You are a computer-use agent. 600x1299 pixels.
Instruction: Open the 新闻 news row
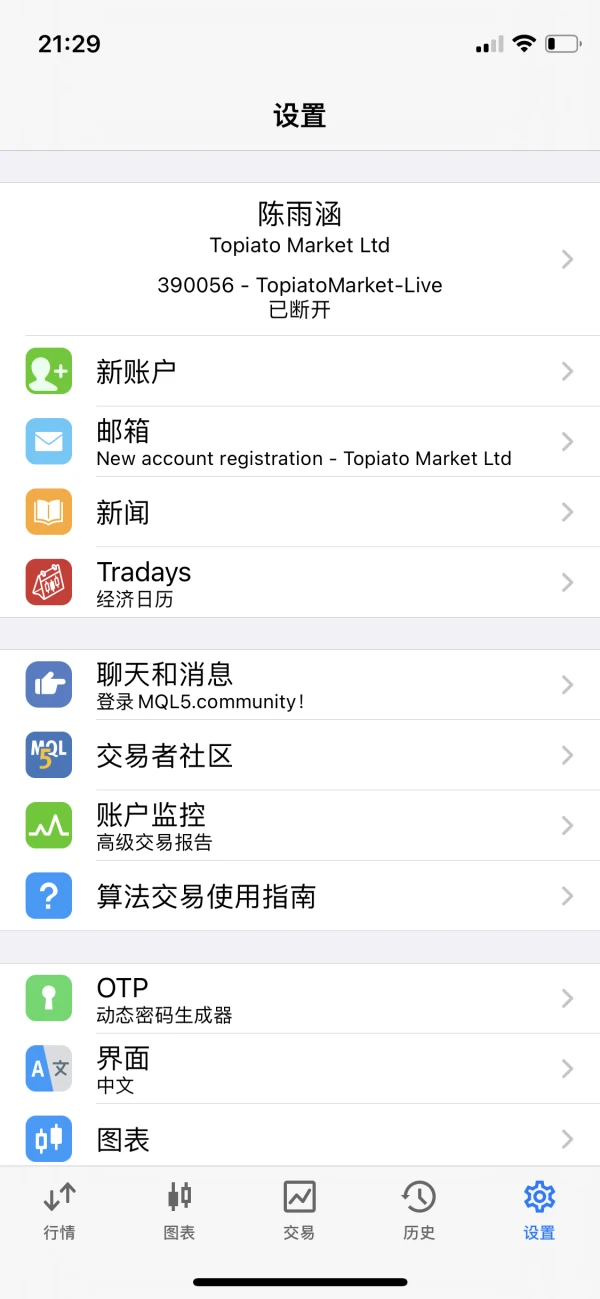(x=300, y=512)
